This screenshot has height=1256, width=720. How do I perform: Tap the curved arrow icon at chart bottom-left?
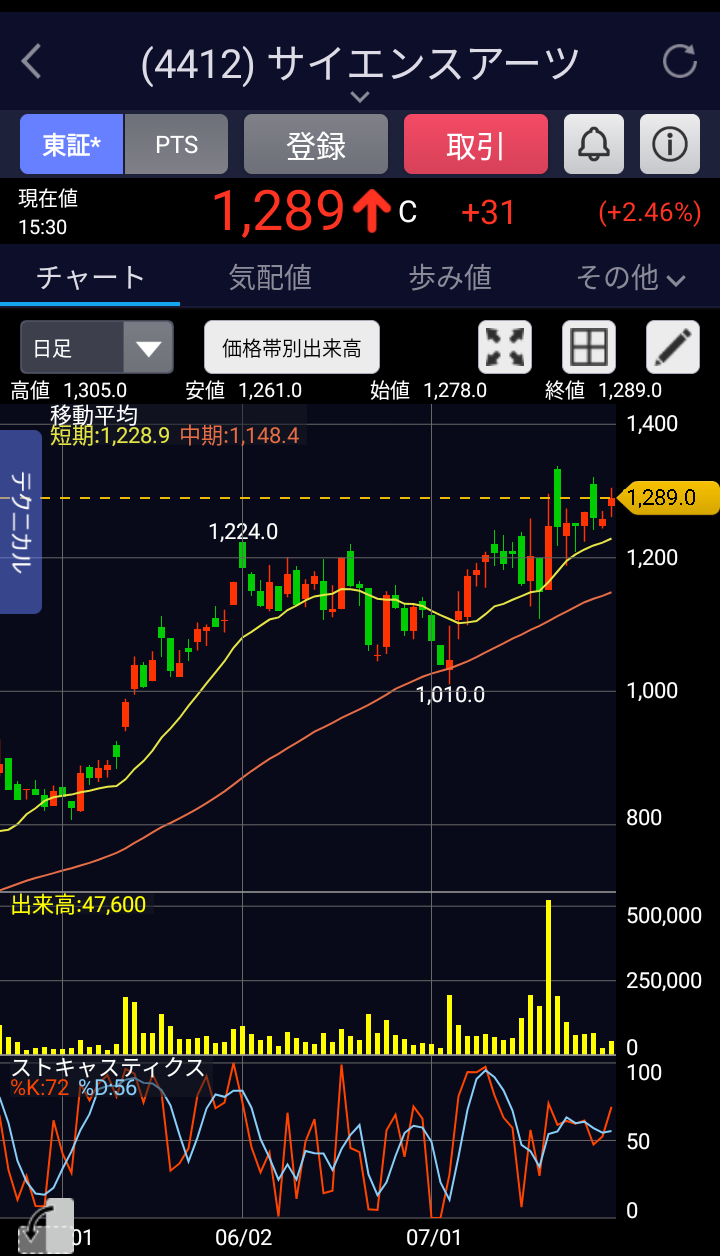click(46, 1226)
